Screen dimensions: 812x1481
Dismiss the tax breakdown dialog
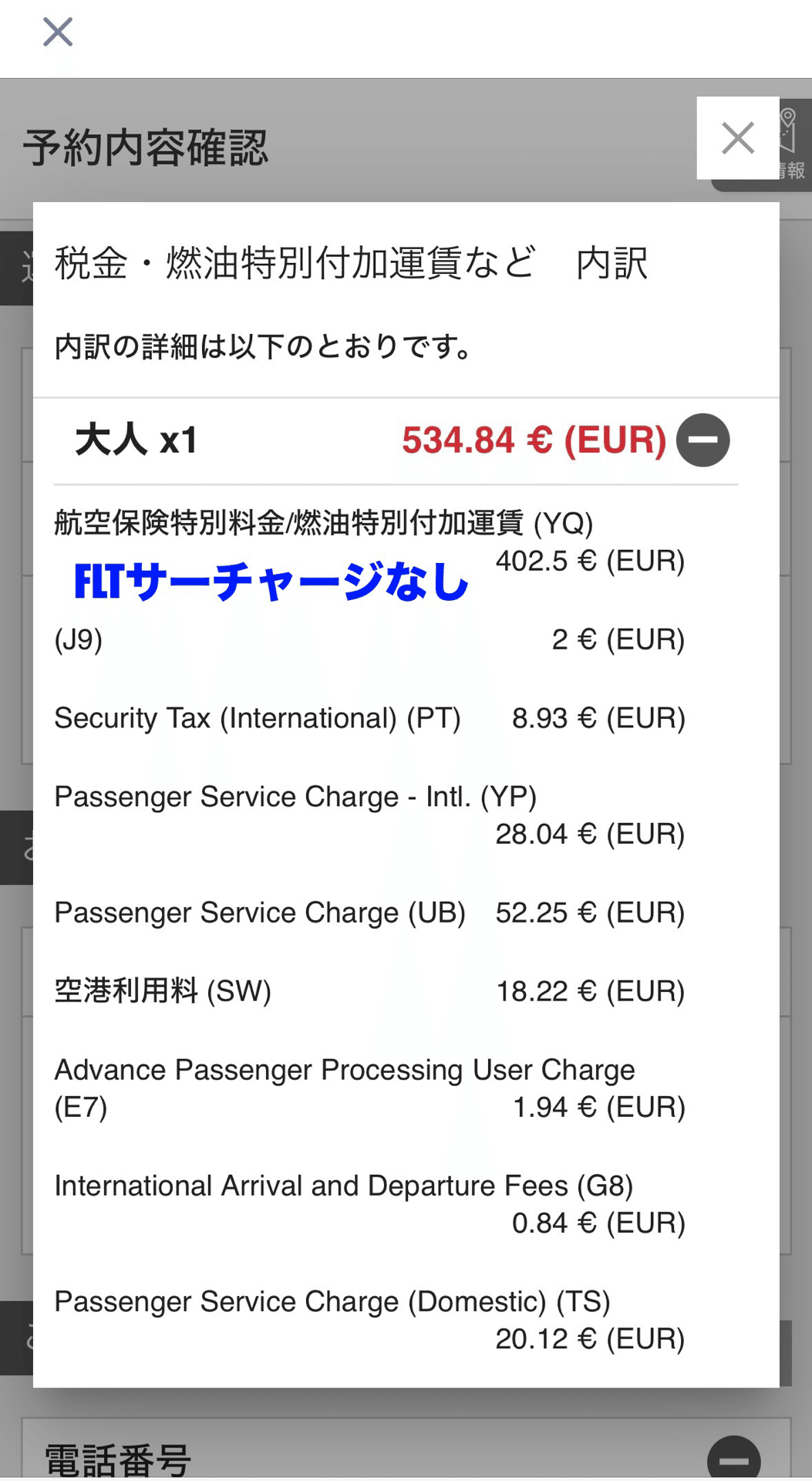click(x=738, y=138)
